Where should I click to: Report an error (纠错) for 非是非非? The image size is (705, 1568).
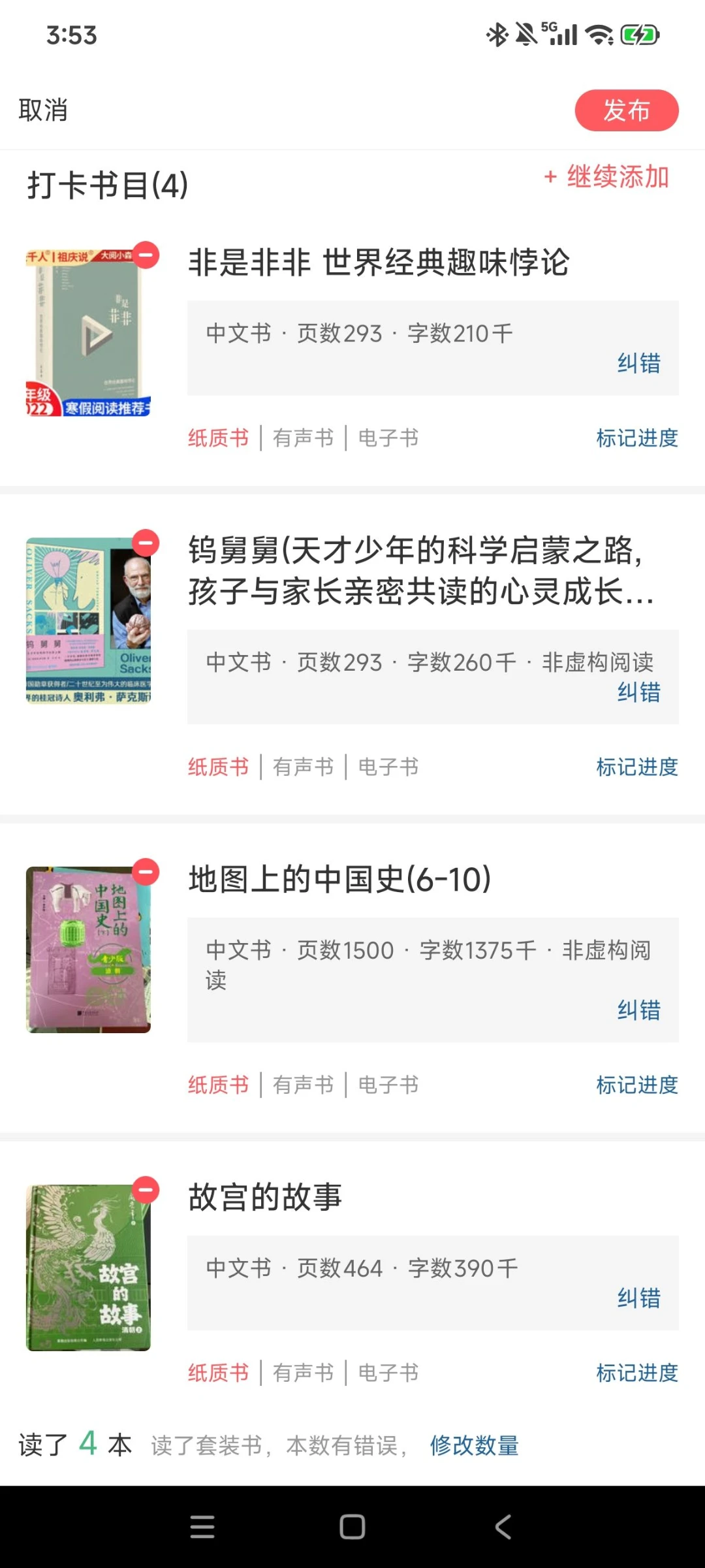coord(638,363)
